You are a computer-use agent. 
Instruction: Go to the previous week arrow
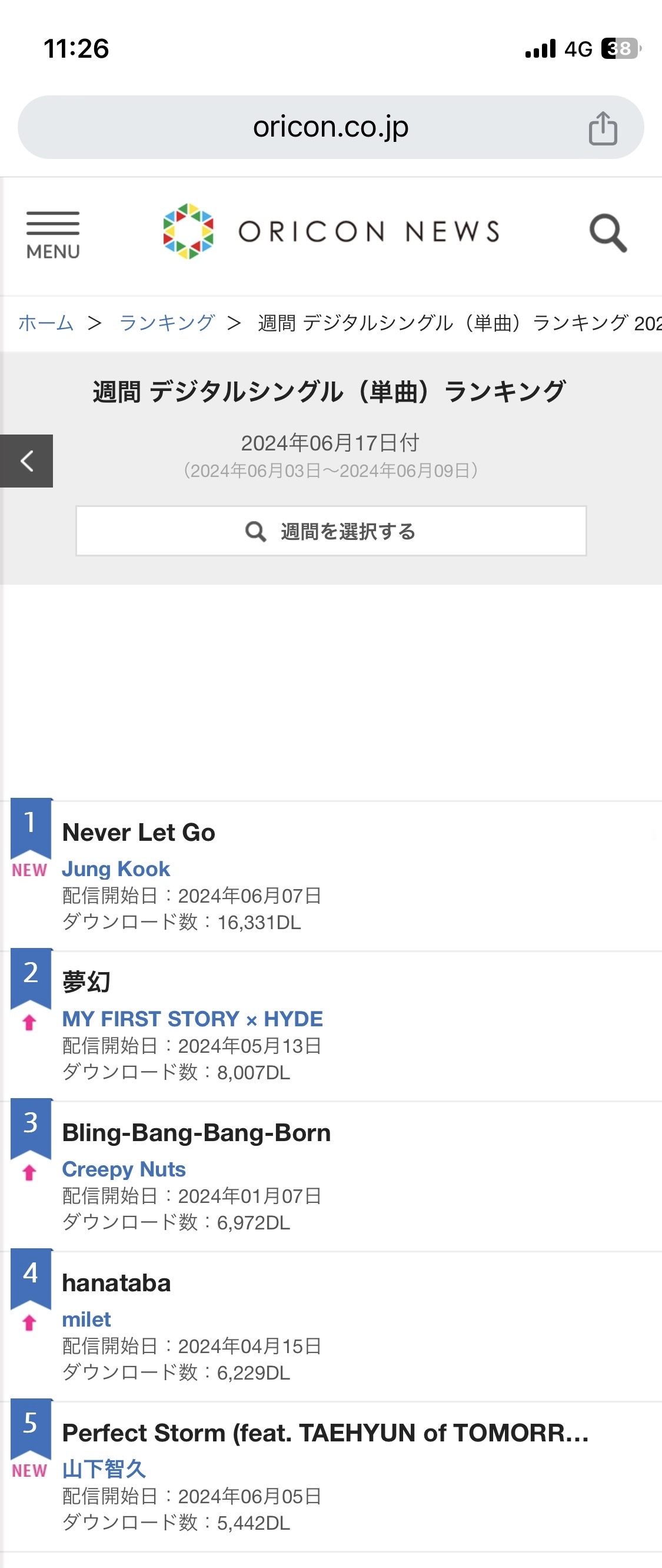[26, 461]
